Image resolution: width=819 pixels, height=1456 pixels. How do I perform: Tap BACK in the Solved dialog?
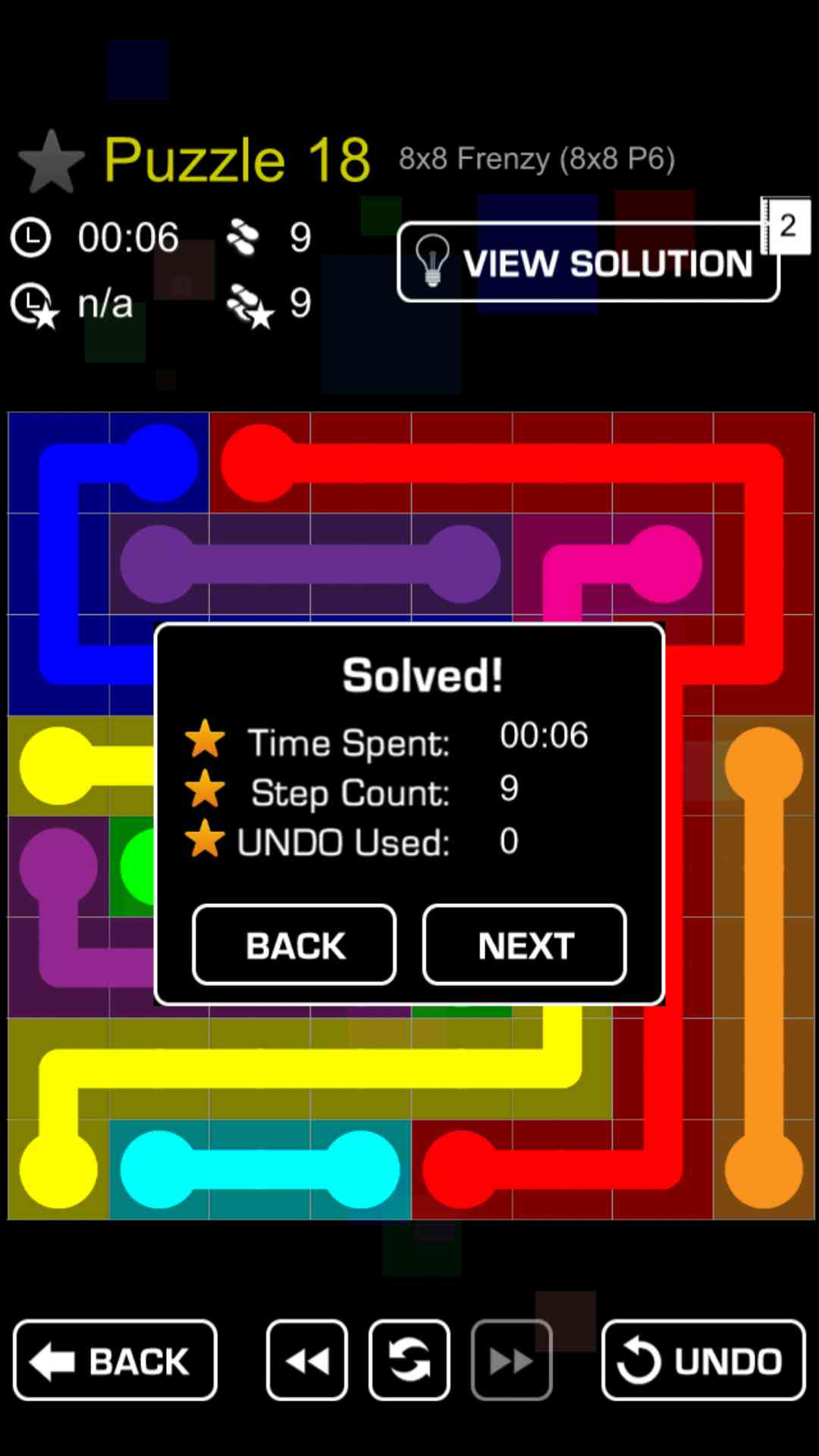(294, 945)
